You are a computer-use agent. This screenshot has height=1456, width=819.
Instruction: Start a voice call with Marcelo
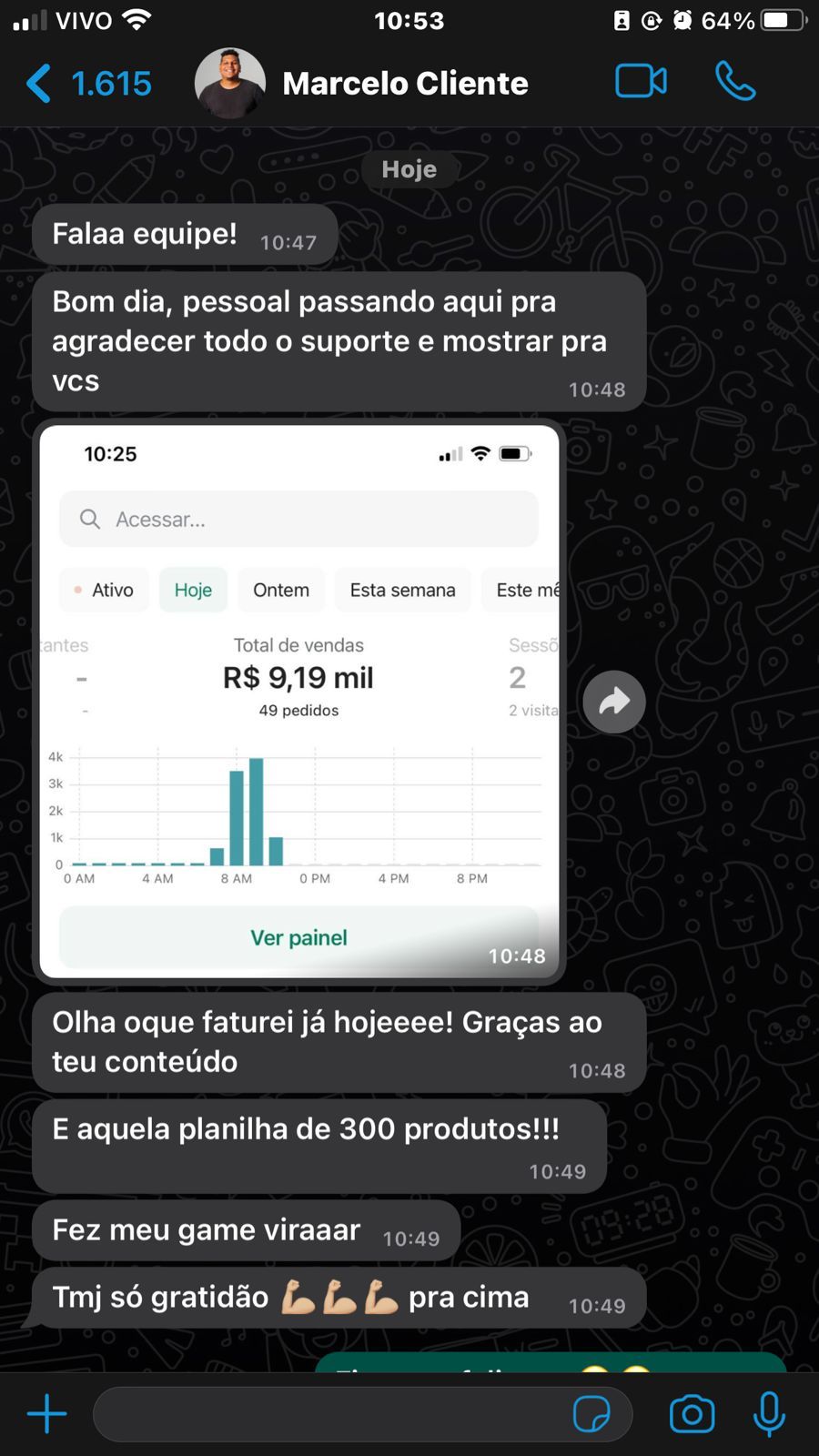click(x=735, y=82)
